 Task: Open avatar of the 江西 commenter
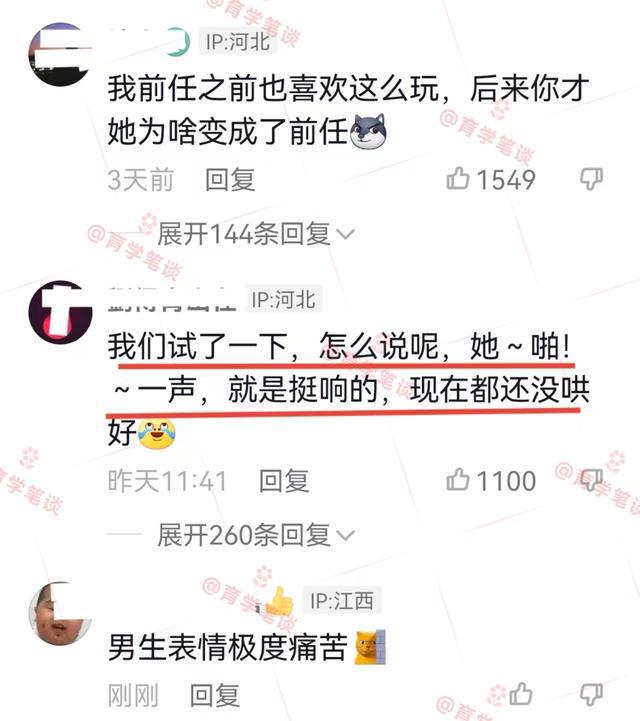tap(60, 613)
